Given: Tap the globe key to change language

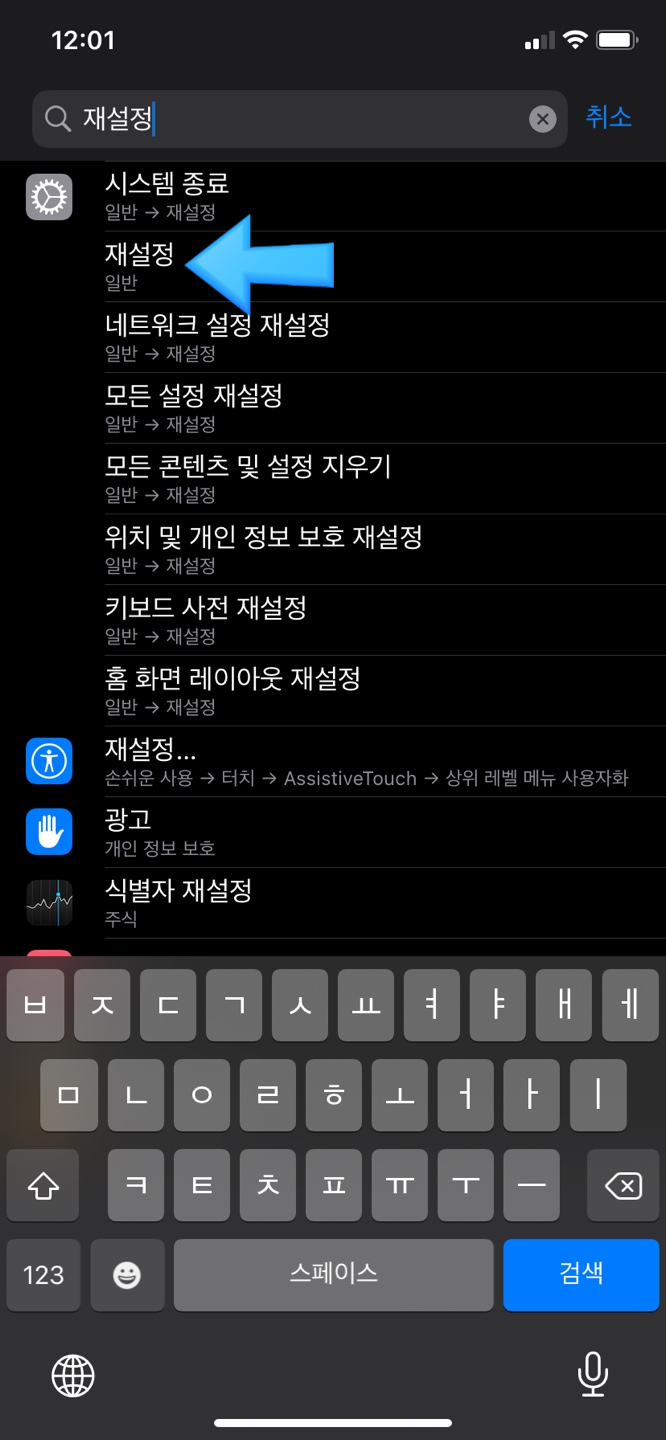Looking at the screenshot, I should tap(73, 1377).
